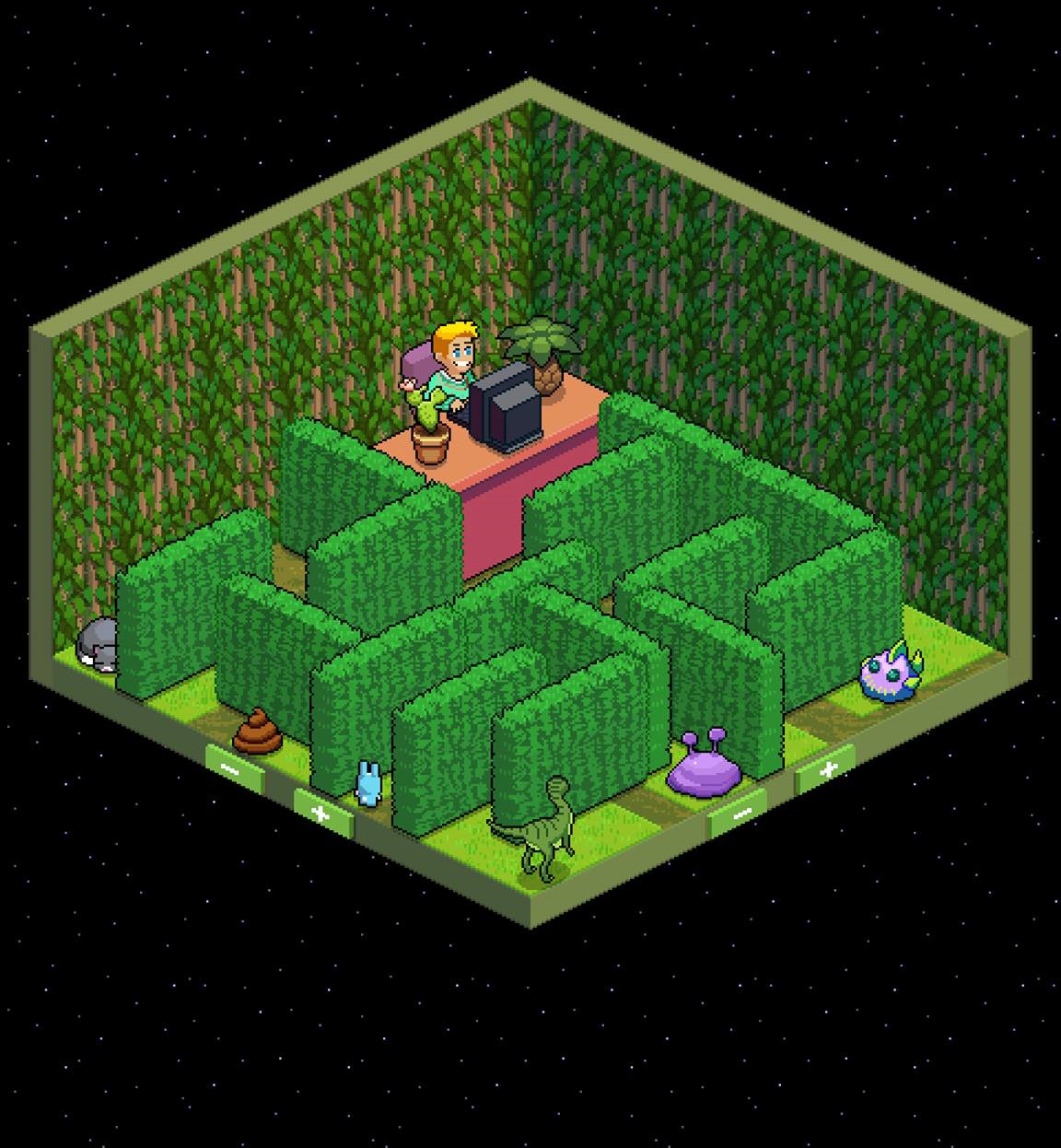Screen dimensions: 1061x1148
Task: Hit the plus button beside the blue bunny
Action: pyautogui.click(x=321, y=814)
